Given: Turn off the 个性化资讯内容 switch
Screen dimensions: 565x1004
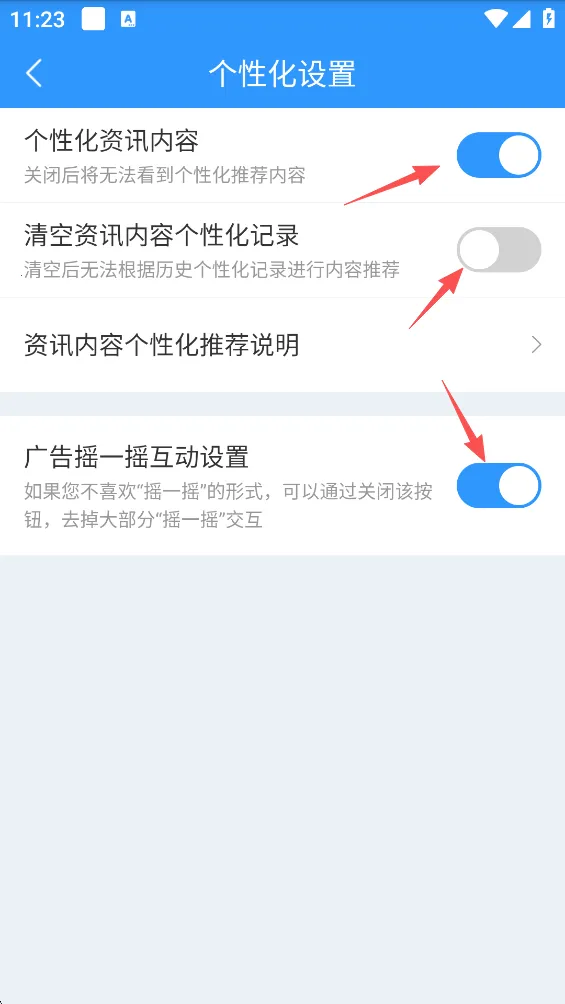Looking at the screenshot, I should click(x=498, y=155).
